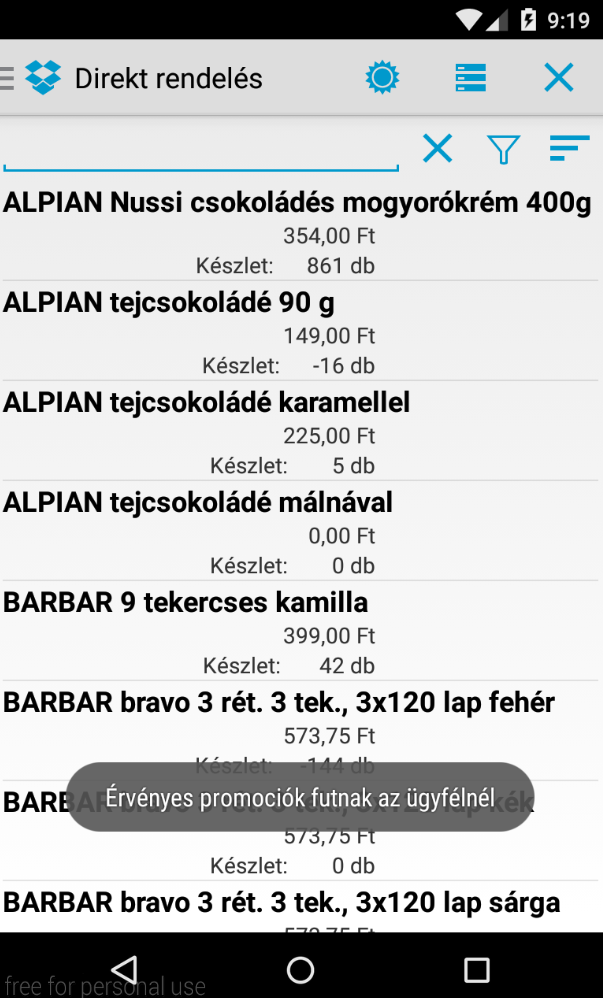
Task: Select ALPIAN Nussi csokoládés mogyorókrém 400g
Action: 299,231
